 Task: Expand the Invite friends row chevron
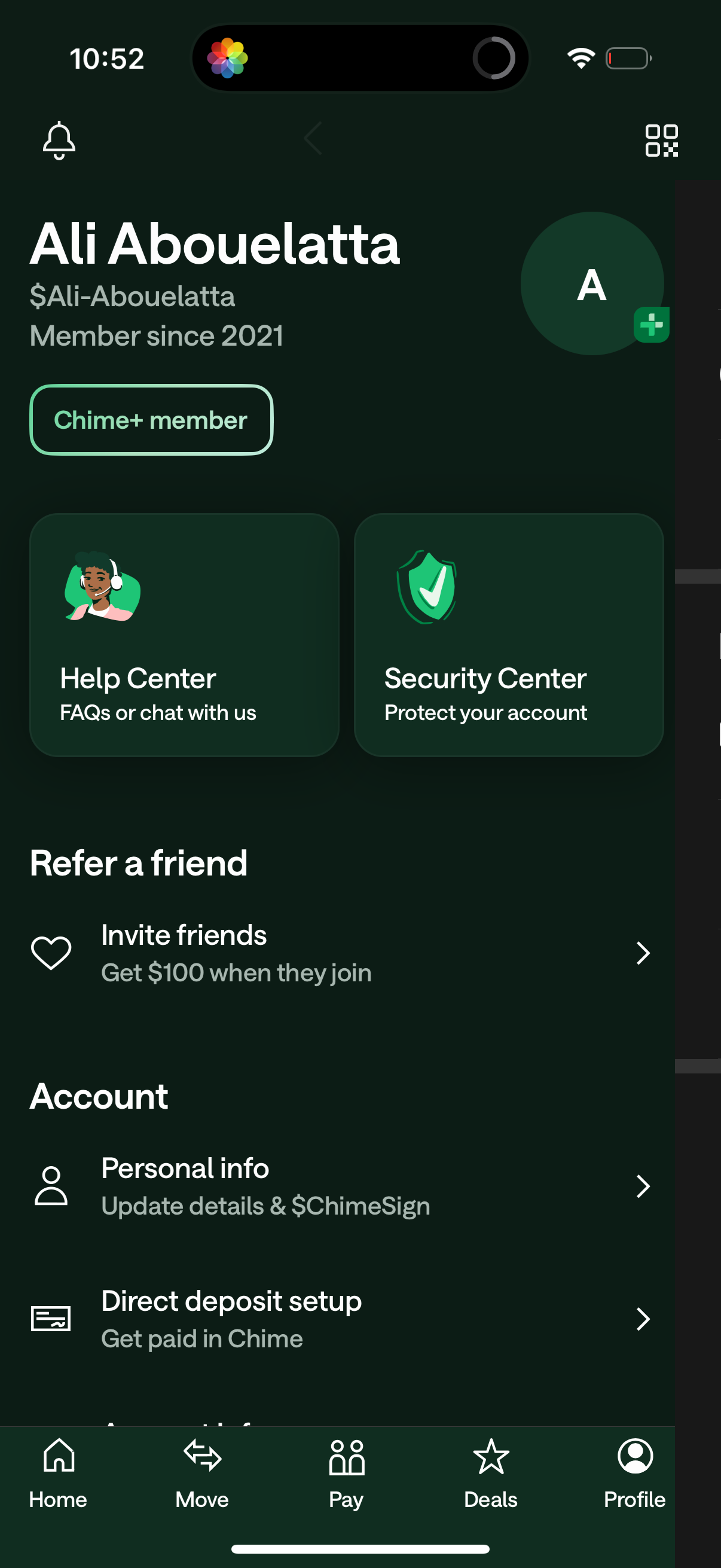pos(644,953)
